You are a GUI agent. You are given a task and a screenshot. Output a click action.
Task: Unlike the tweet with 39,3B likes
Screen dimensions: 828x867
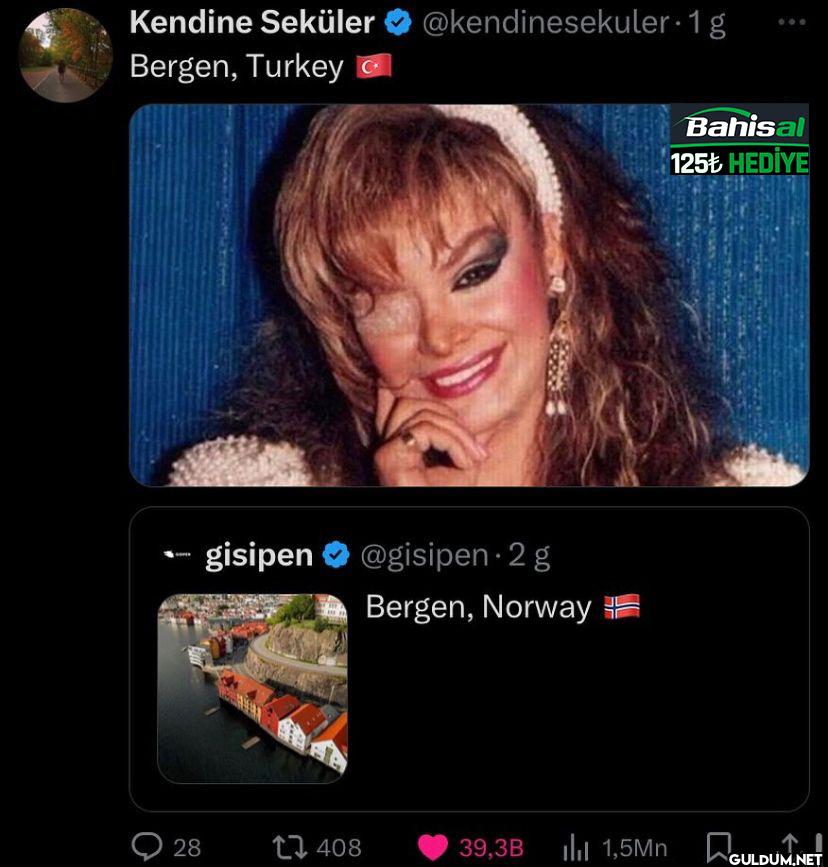click(433, 847)
